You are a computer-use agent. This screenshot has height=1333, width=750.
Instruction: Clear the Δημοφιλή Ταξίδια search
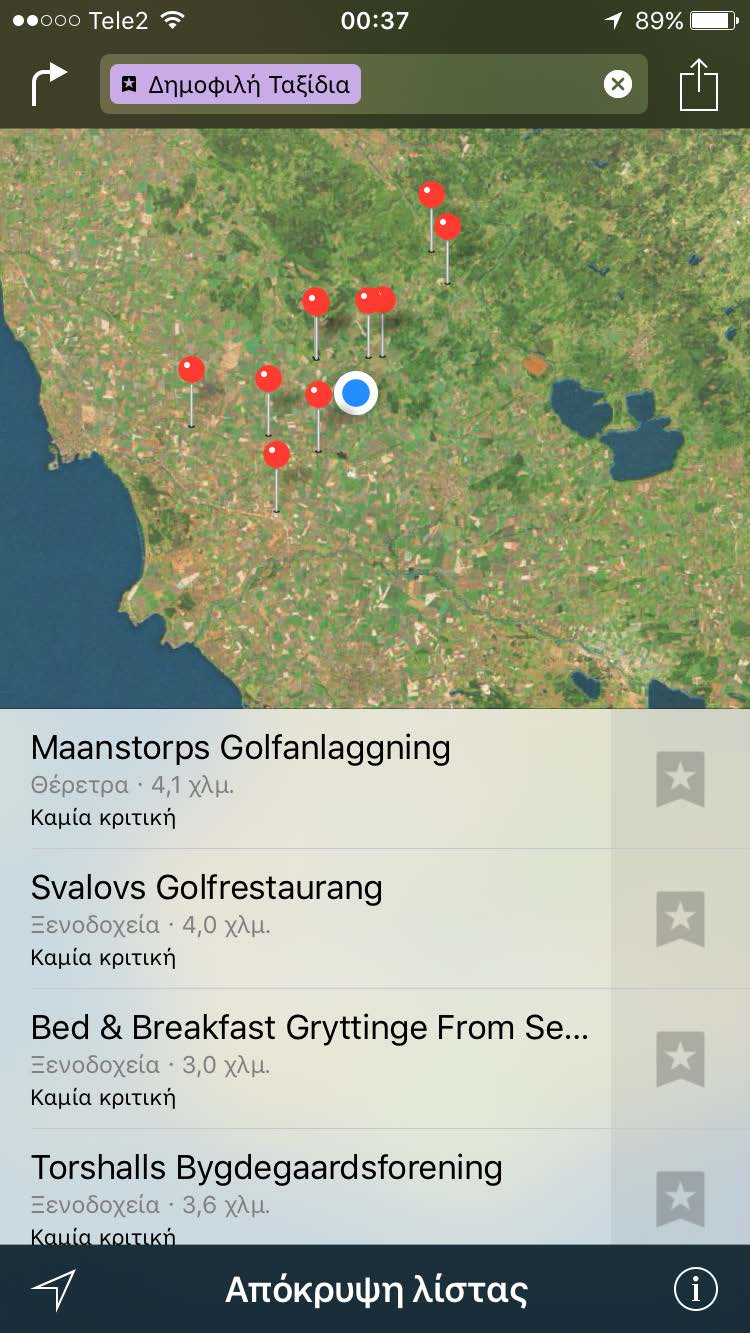click(618, 84)
